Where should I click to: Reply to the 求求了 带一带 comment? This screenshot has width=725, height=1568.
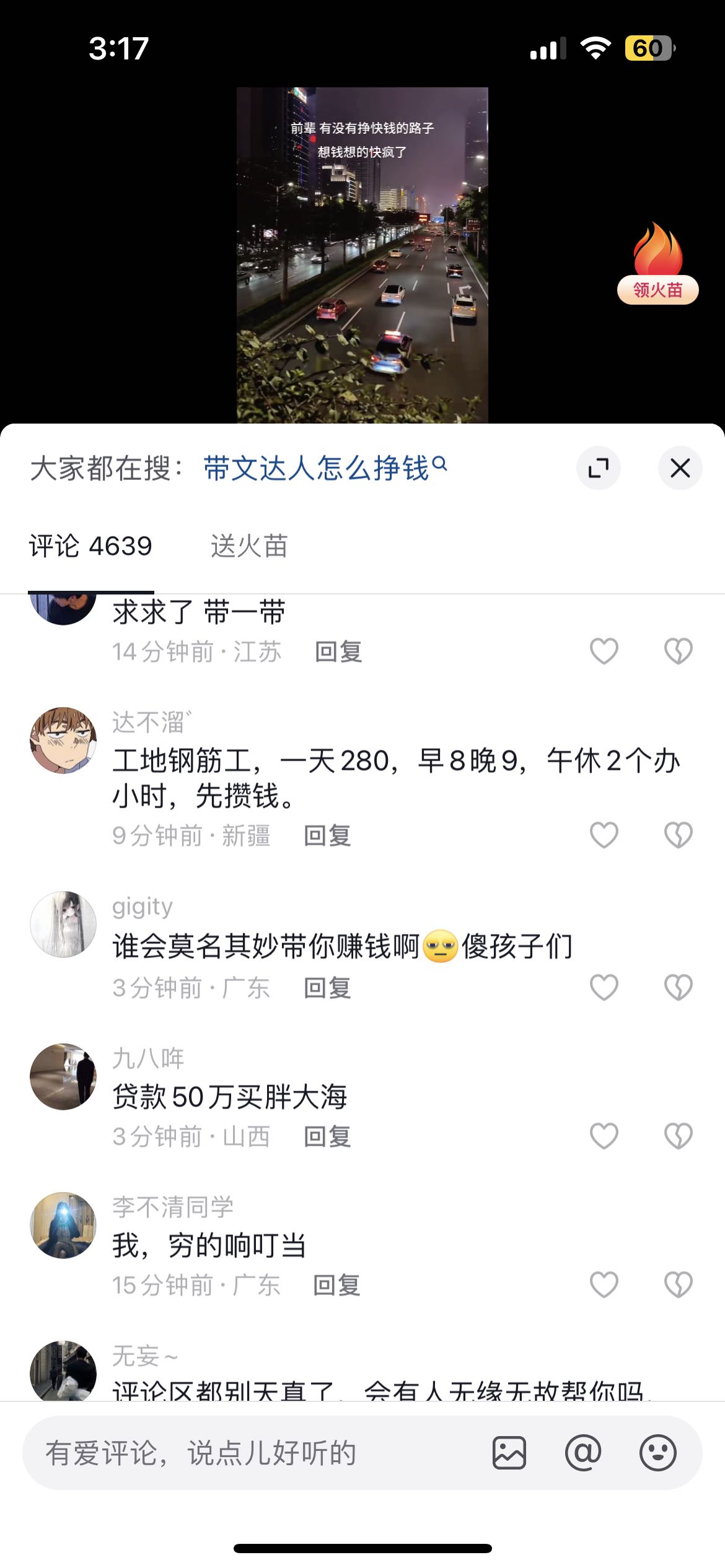click(x=338, y=651)
